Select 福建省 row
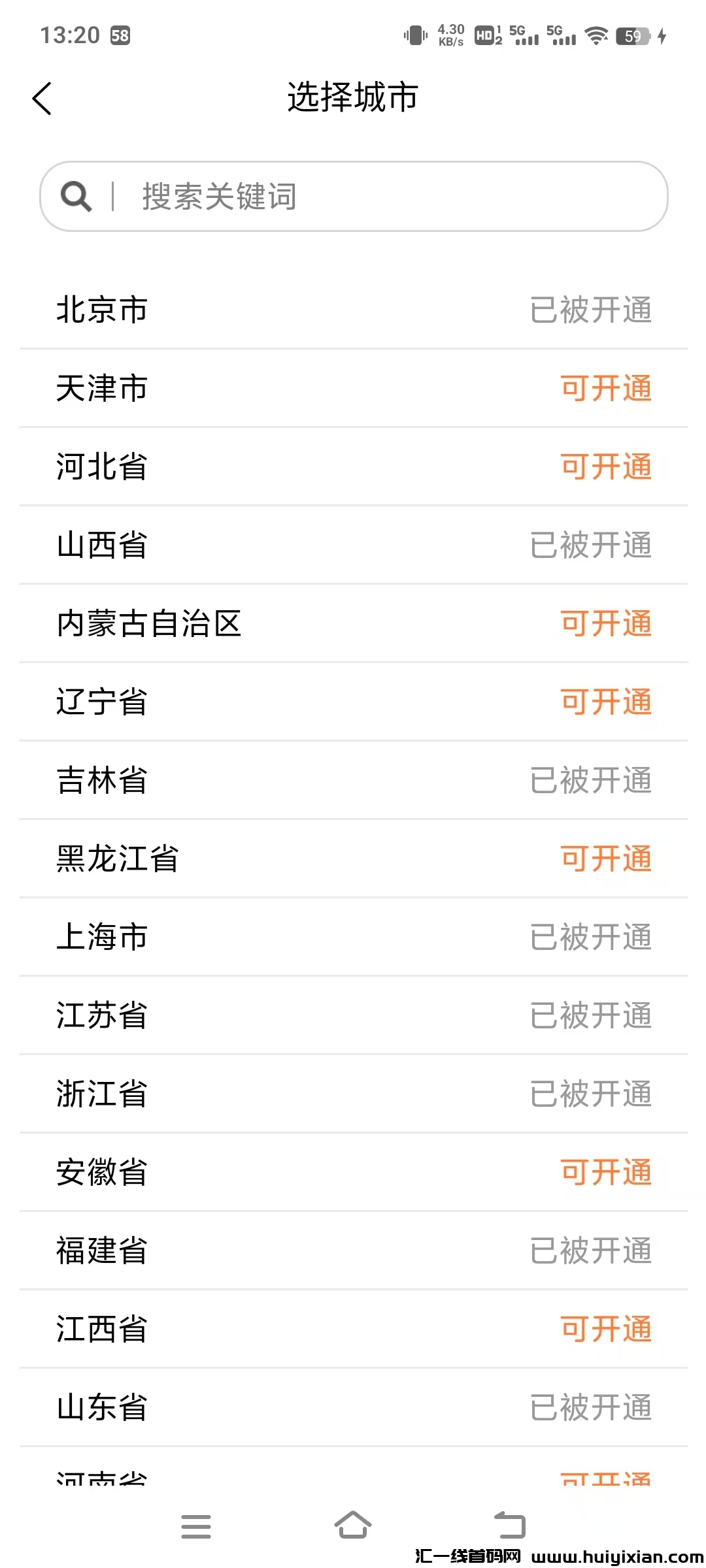This screenshot has height=1568, width=706. pyautogui.click(x=353, y=1250)
